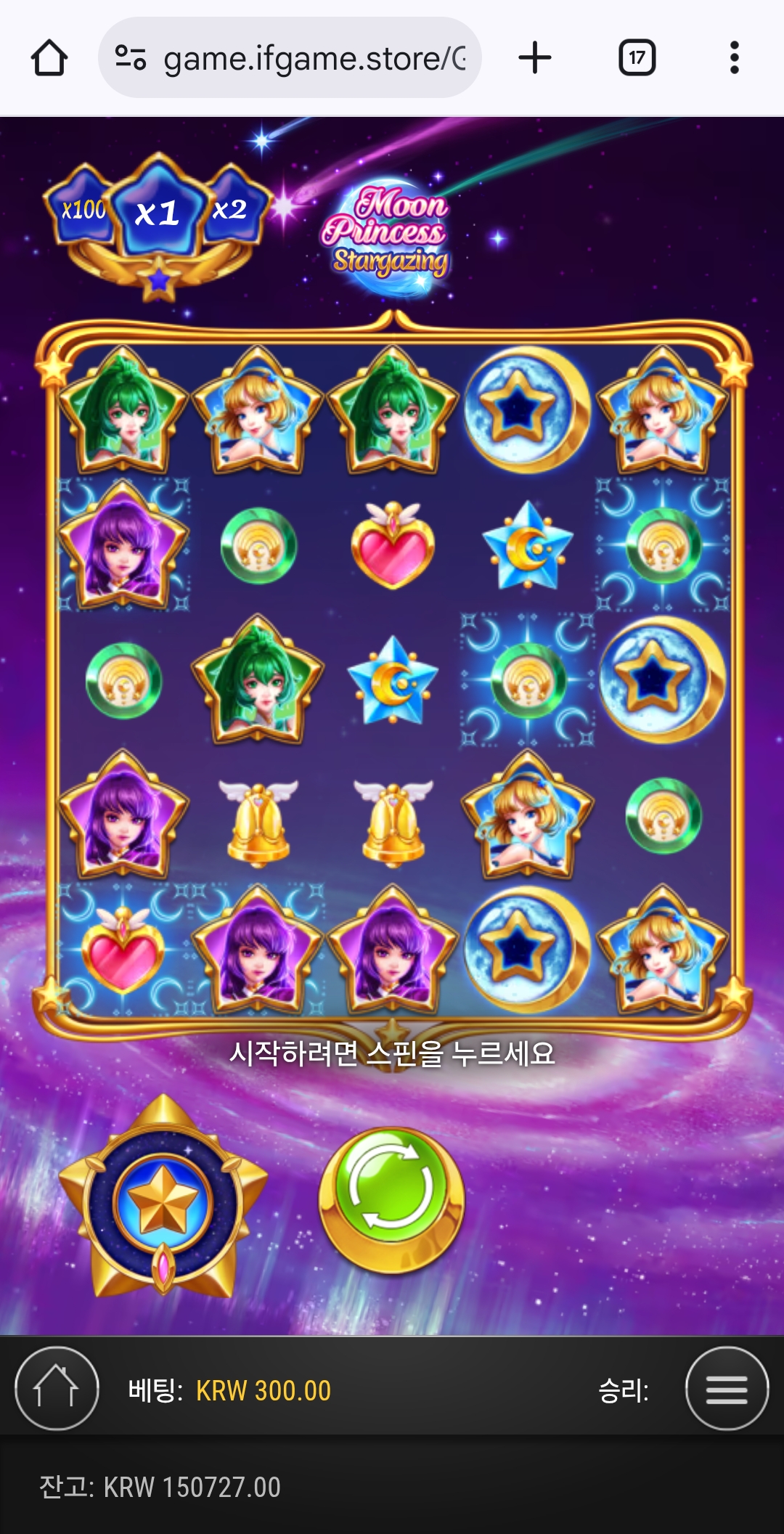This screenshot has height=1534, width=784.
Task: Open the game hamburger menu
Action: click(x=727, y=1388)
